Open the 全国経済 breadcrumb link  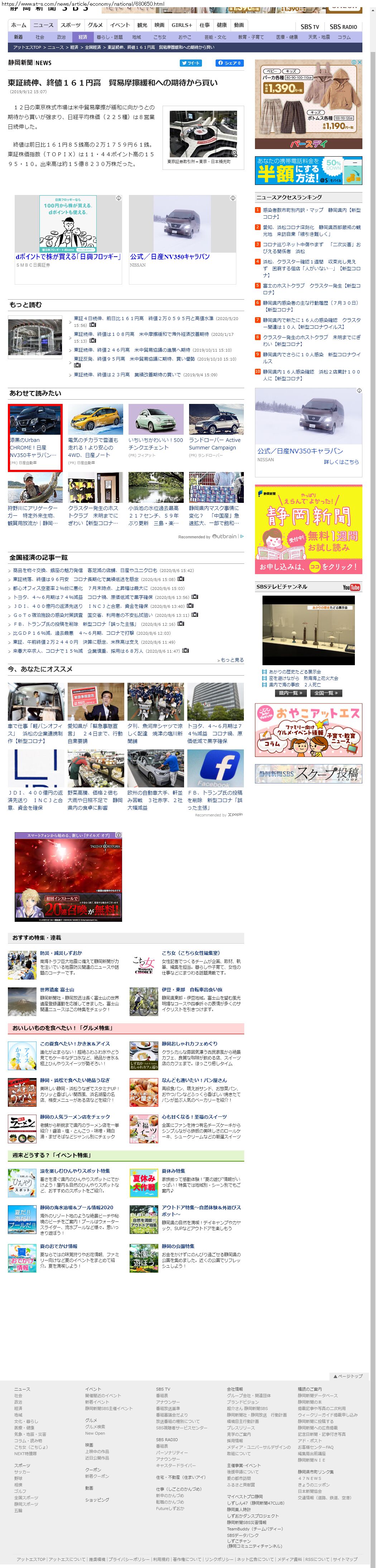pos(92,47)
